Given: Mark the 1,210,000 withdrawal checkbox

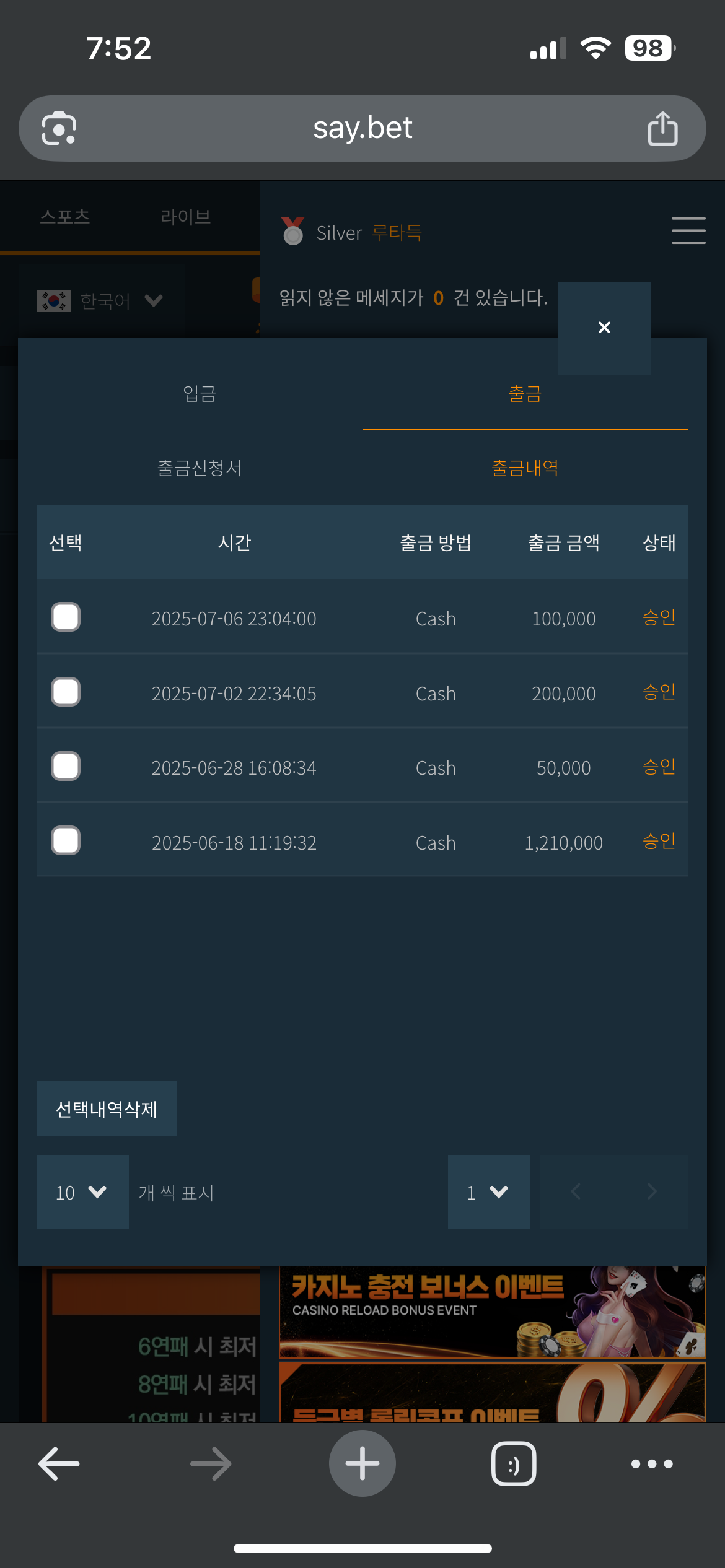Looking at the screenshot, I should 66,841.
